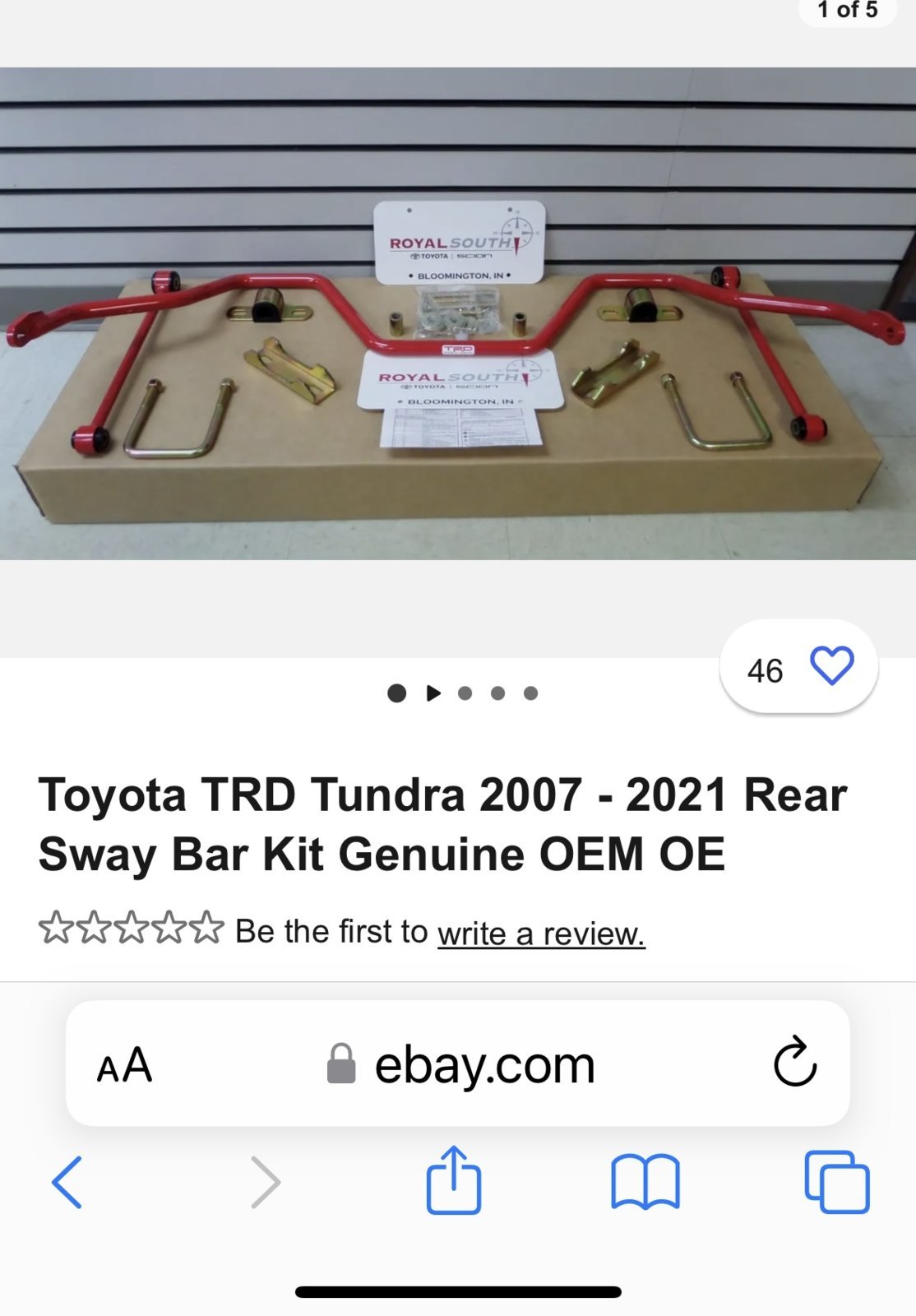The height and width of the screenshot is (1316, 916).
Task: Open the sway bar product photo
Action: (x=458, y=314)
